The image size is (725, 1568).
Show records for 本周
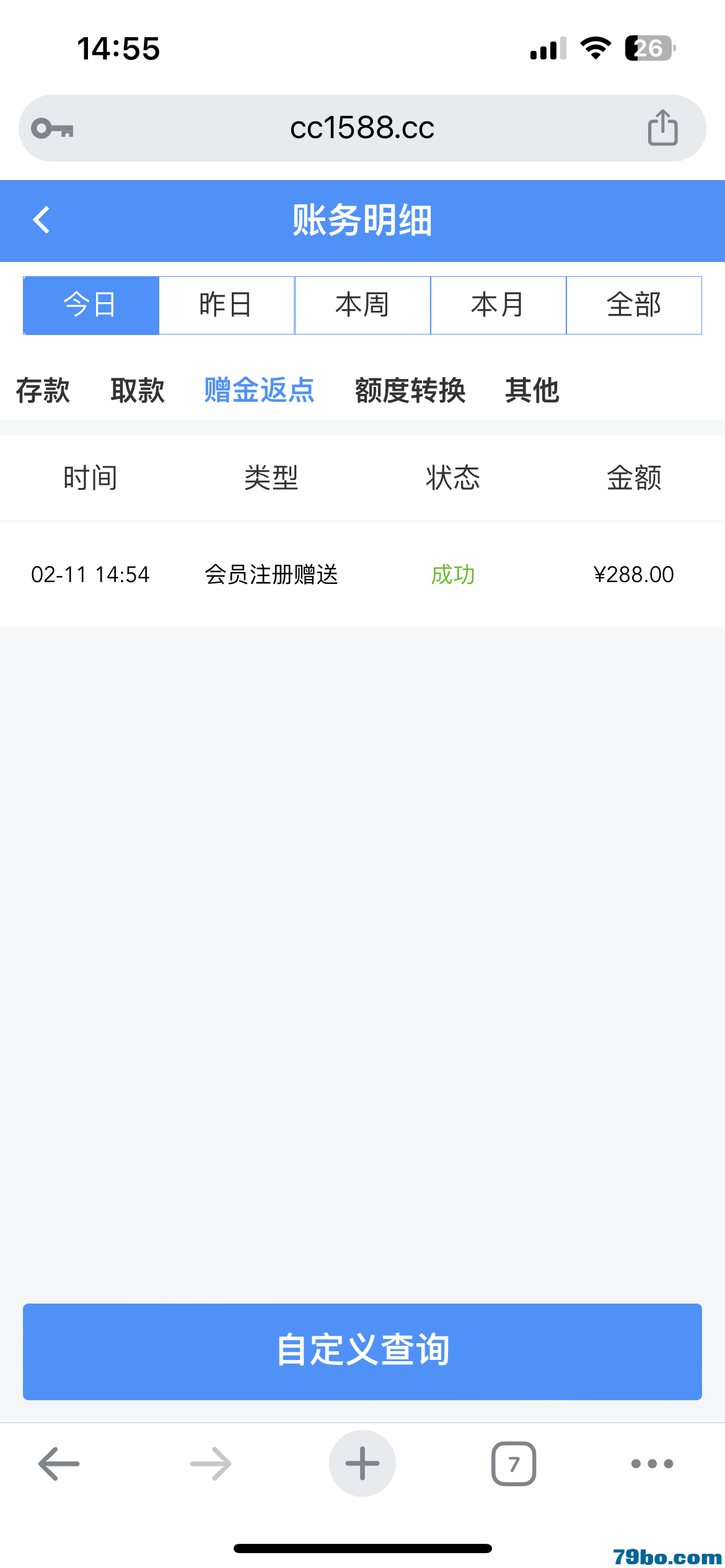click(x=362, y=305)
